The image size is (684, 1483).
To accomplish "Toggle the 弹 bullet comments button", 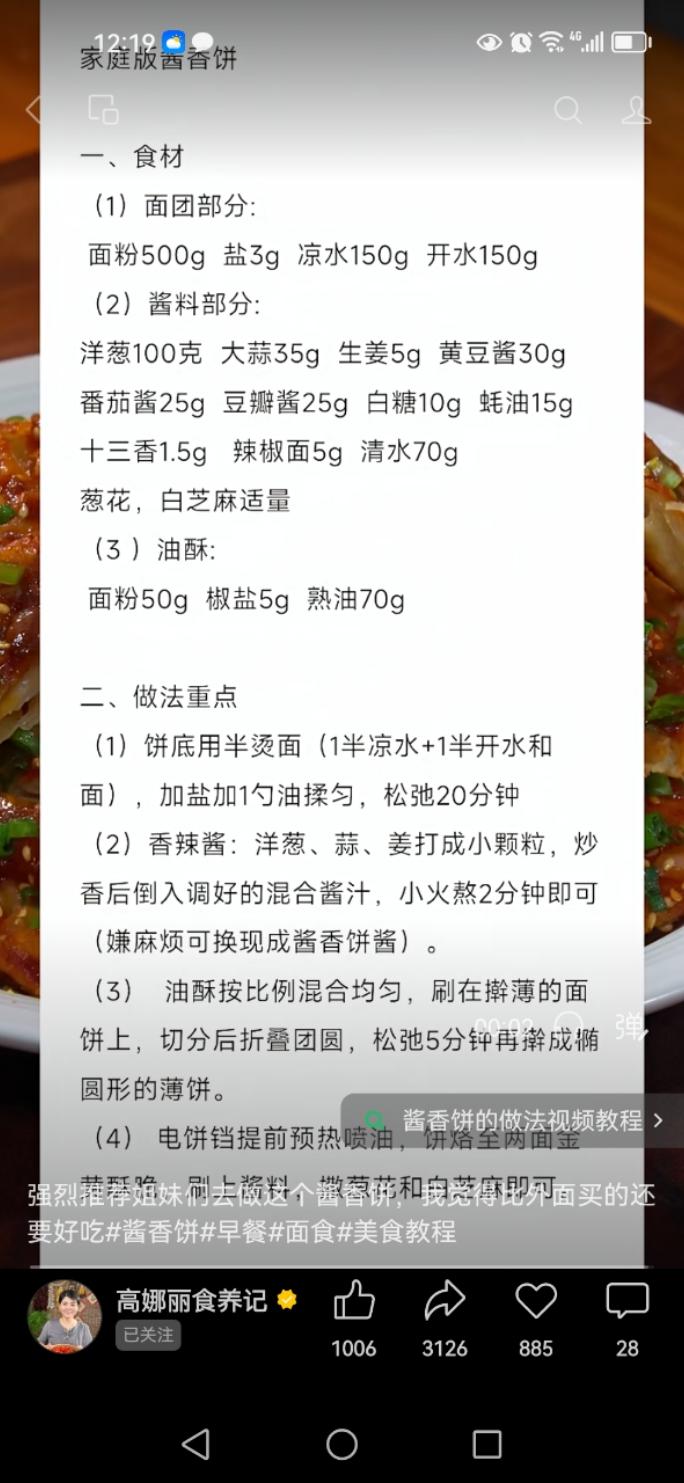I will tap(630, 1026).
